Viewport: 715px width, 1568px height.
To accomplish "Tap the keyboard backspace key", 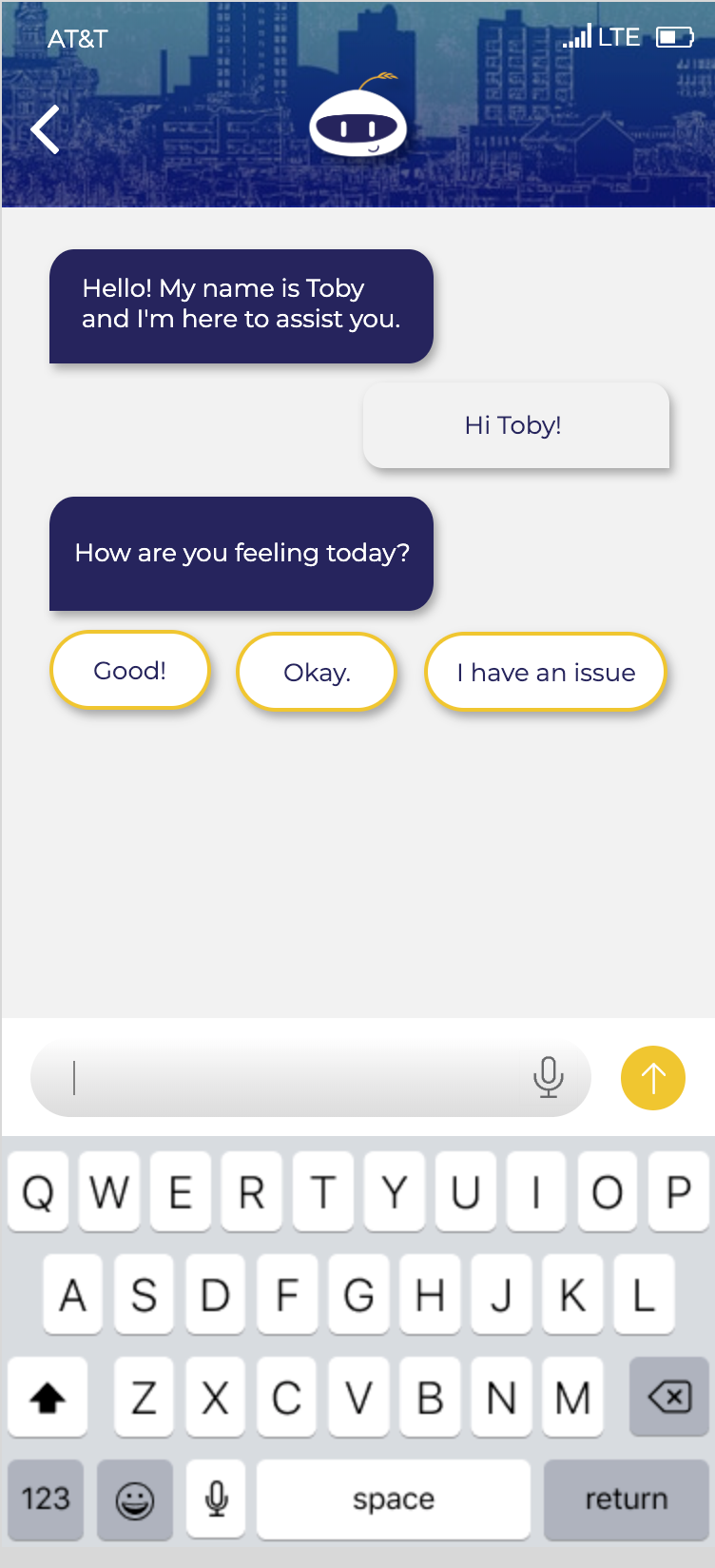I will tap(669, 1397).
